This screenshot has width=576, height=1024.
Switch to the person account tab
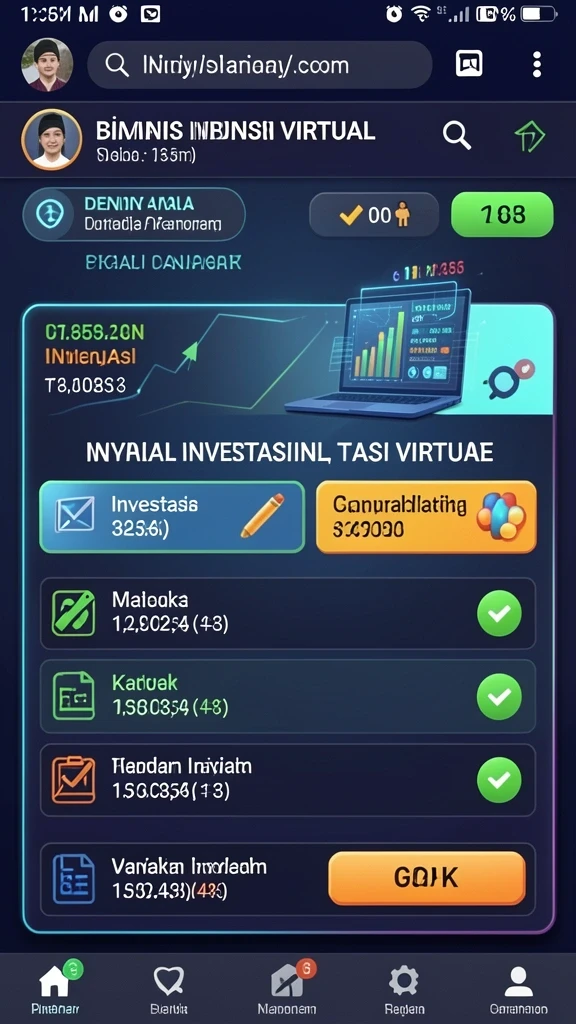pos(519,988)
